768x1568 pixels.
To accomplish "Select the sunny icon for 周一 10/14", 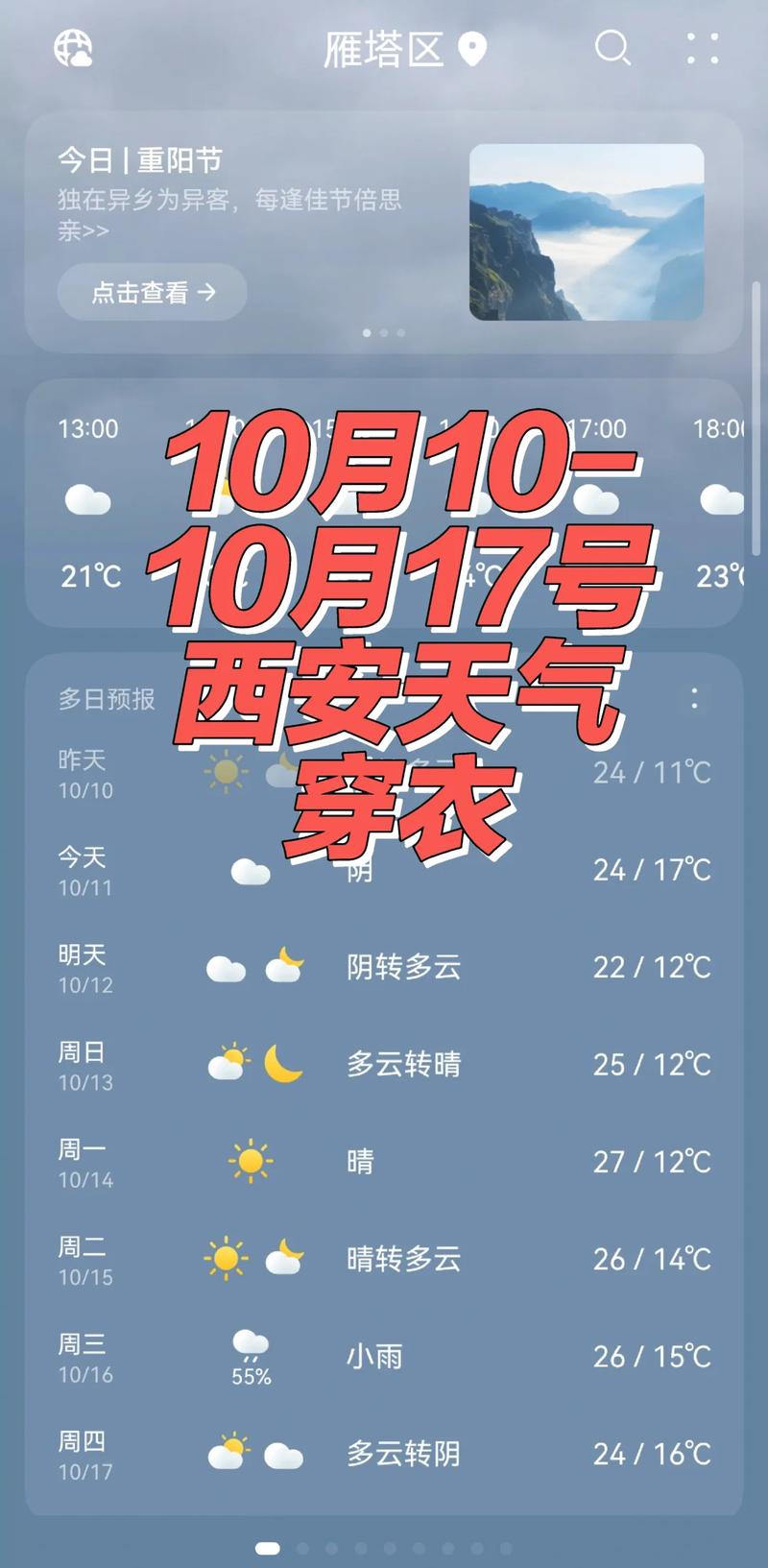I will point(250,1161).
